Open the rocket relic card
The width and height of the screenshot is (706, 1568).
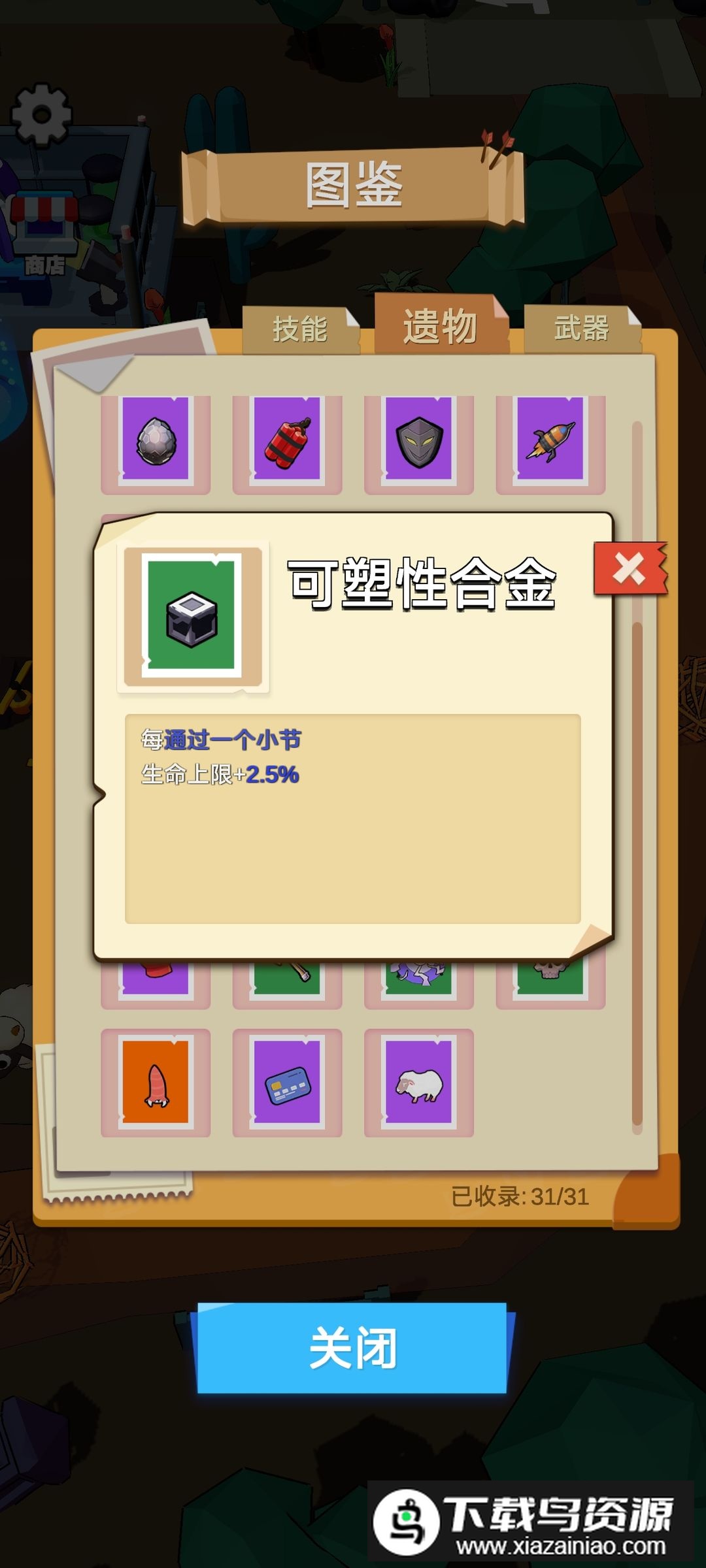[550, 442]
